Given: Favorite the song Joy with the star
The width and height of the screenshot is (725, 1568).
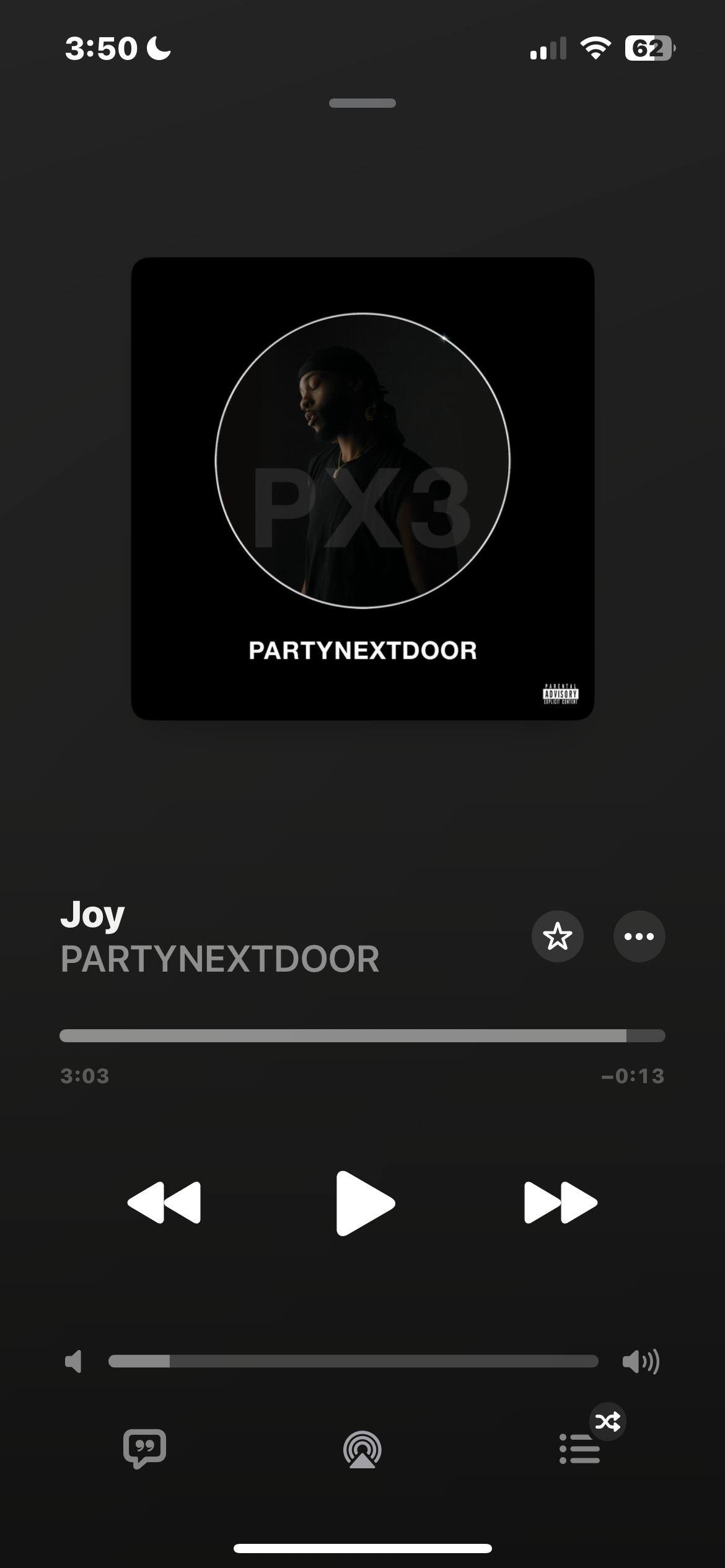Looking at the screenshot, I should click(557, 936).
